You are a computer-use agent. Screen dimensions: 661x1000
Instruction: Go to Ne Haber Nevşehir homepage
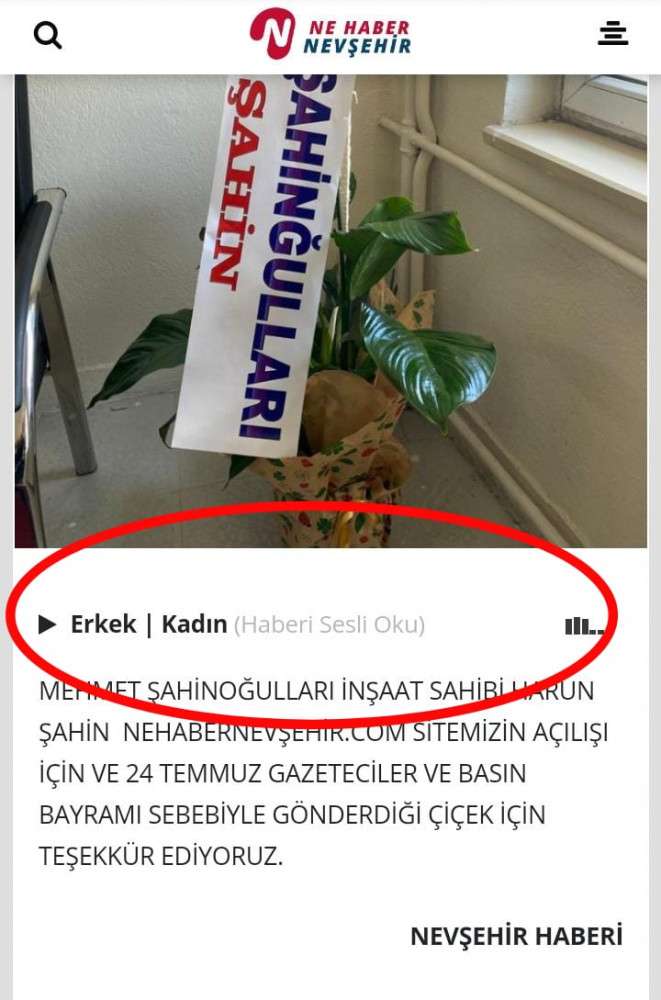[x=330, y=34]
